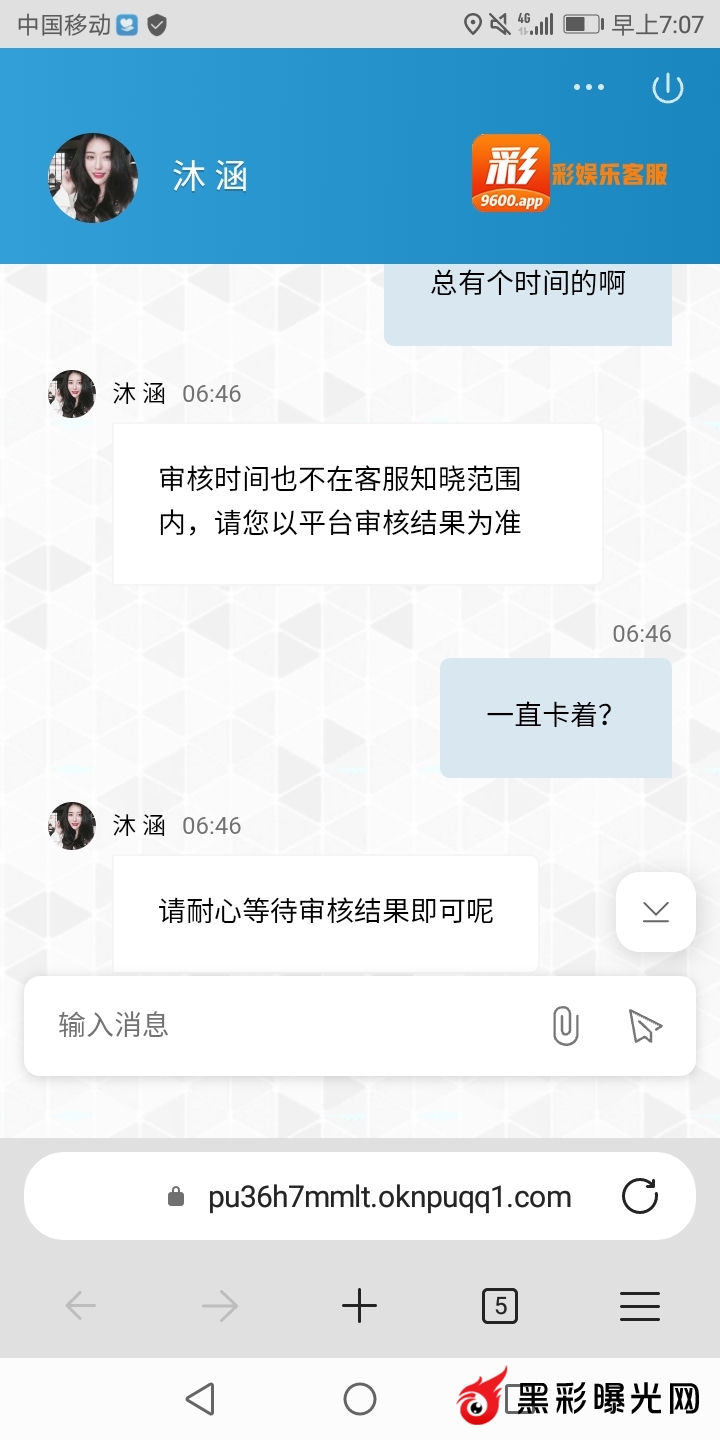Tap the power icon to end chat
This screenshot has width=720, height=1440.
pos(667,88)
